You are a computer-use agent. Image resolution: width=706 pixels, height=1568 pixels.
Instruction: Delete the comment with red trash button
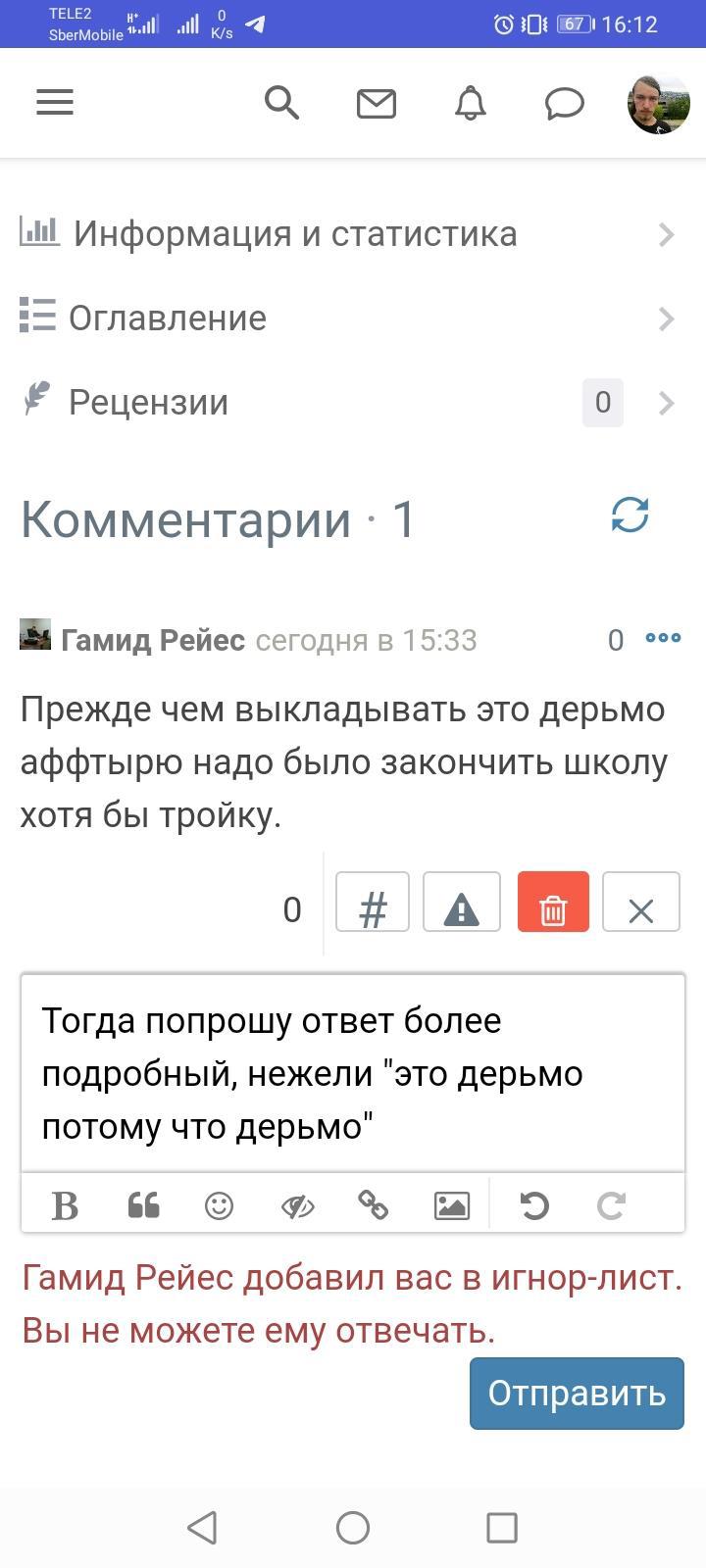[553, 902]
